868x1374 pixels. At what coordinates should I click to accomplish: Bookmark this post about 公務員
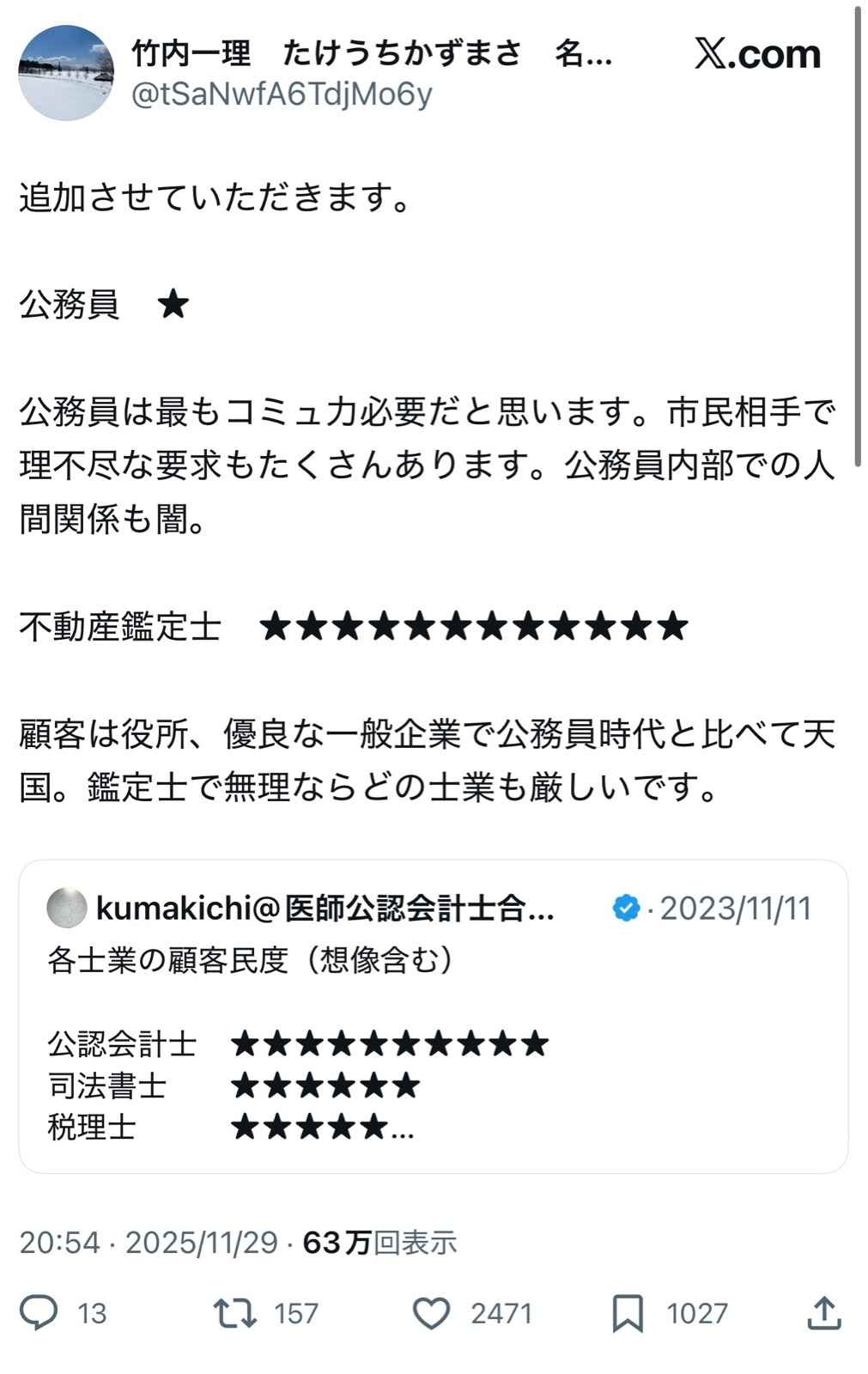pyautogui.click(x=628, y=1313)
